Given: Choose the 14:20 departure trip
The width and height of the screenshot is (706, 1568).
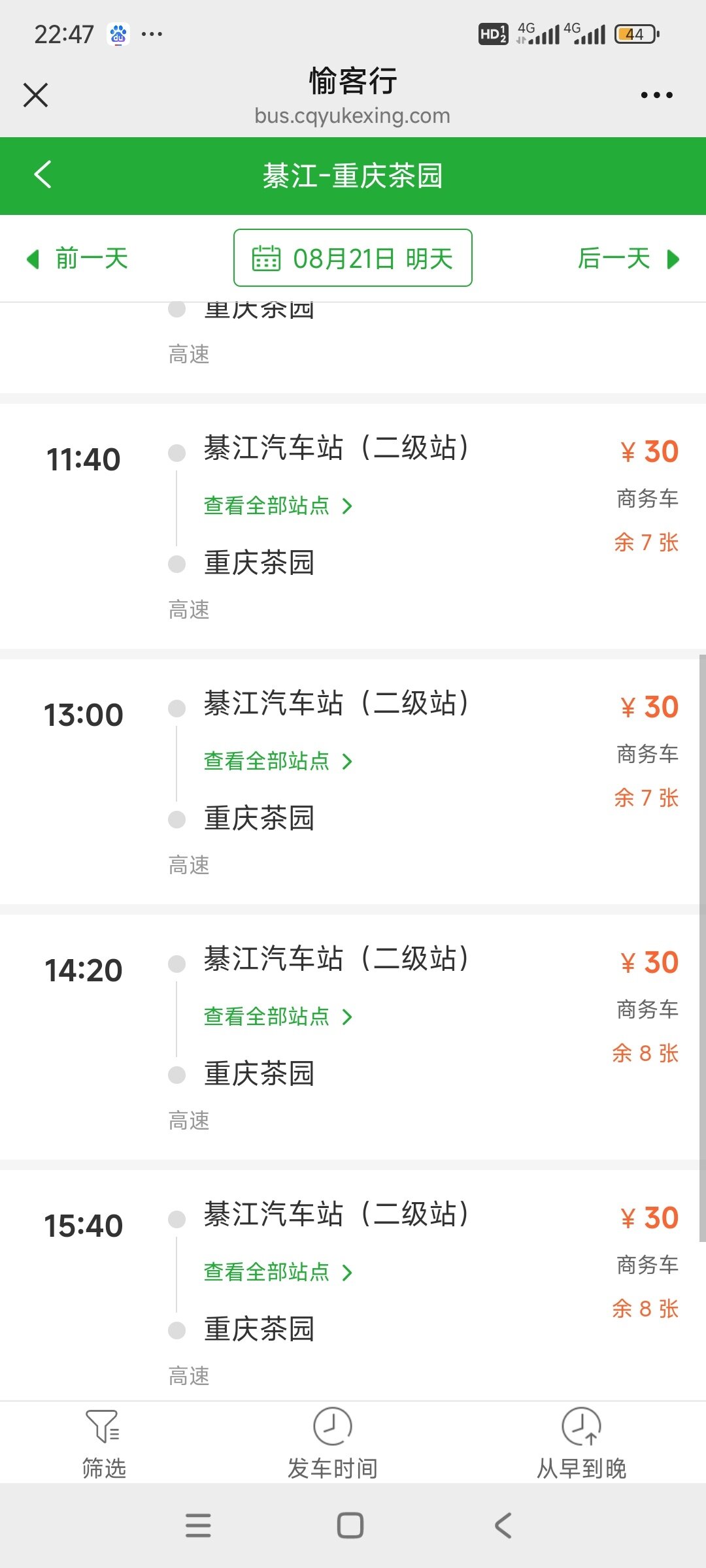Looking at the screenshot, I should click(84, 970).
